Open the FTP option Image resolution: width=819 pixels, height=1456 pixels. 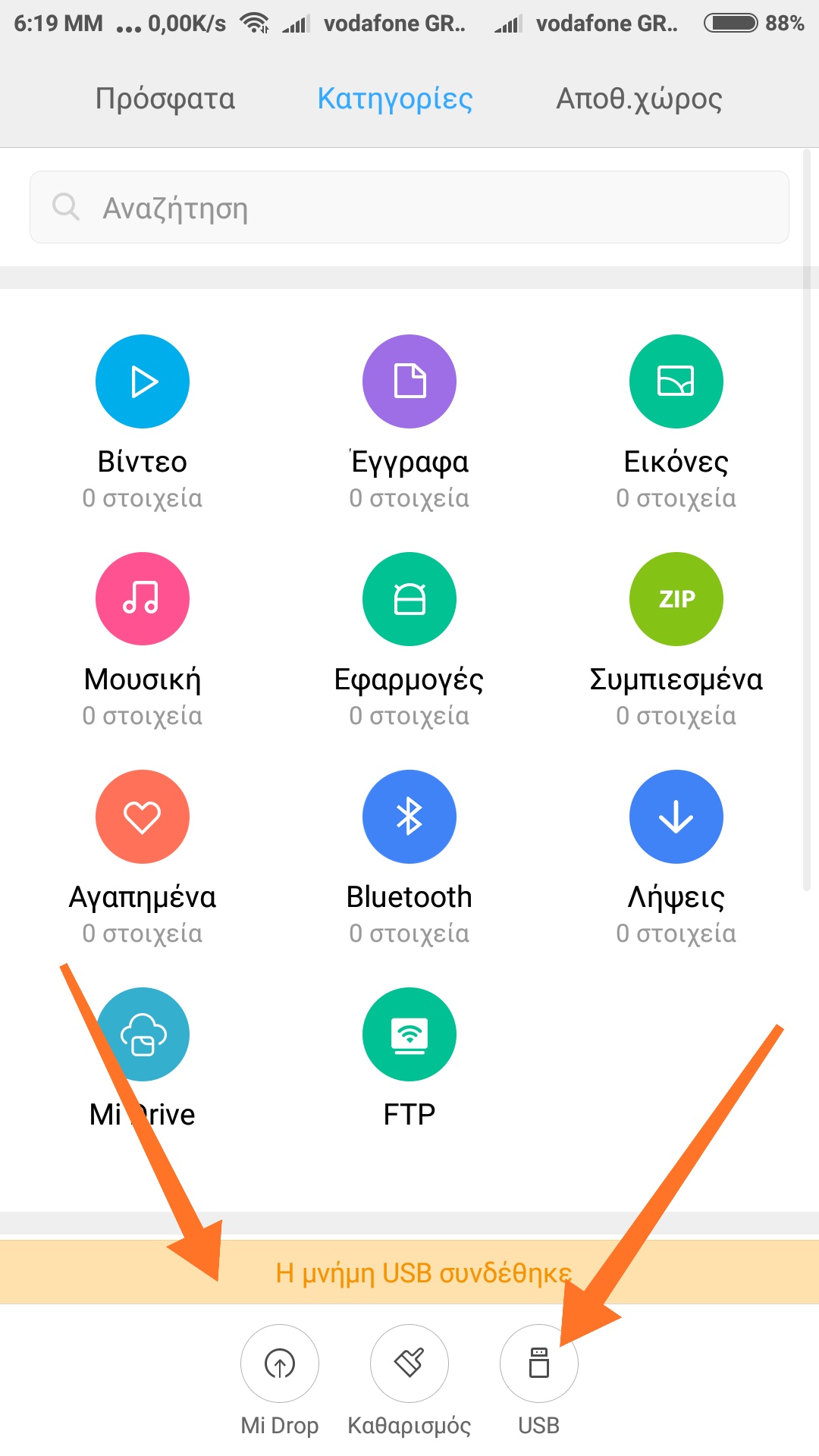pyautogui.click(x=409, y=1034)
